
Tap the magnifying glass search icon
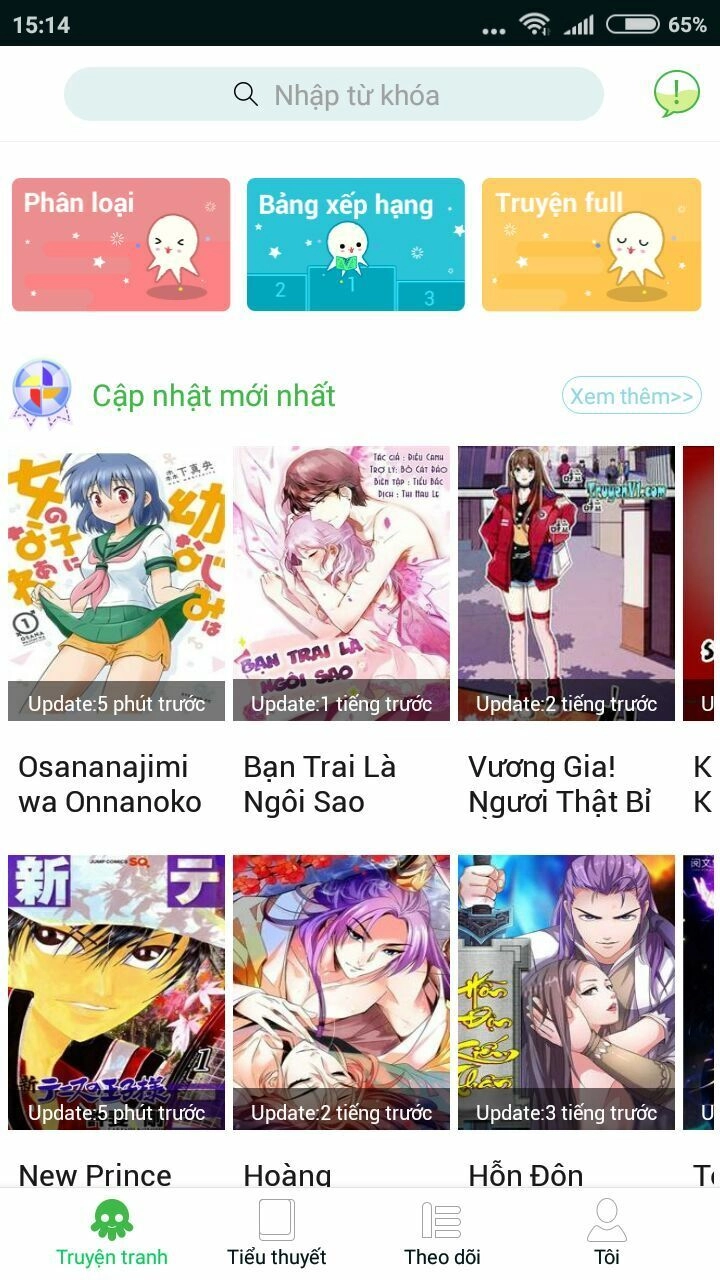point(243,95)
